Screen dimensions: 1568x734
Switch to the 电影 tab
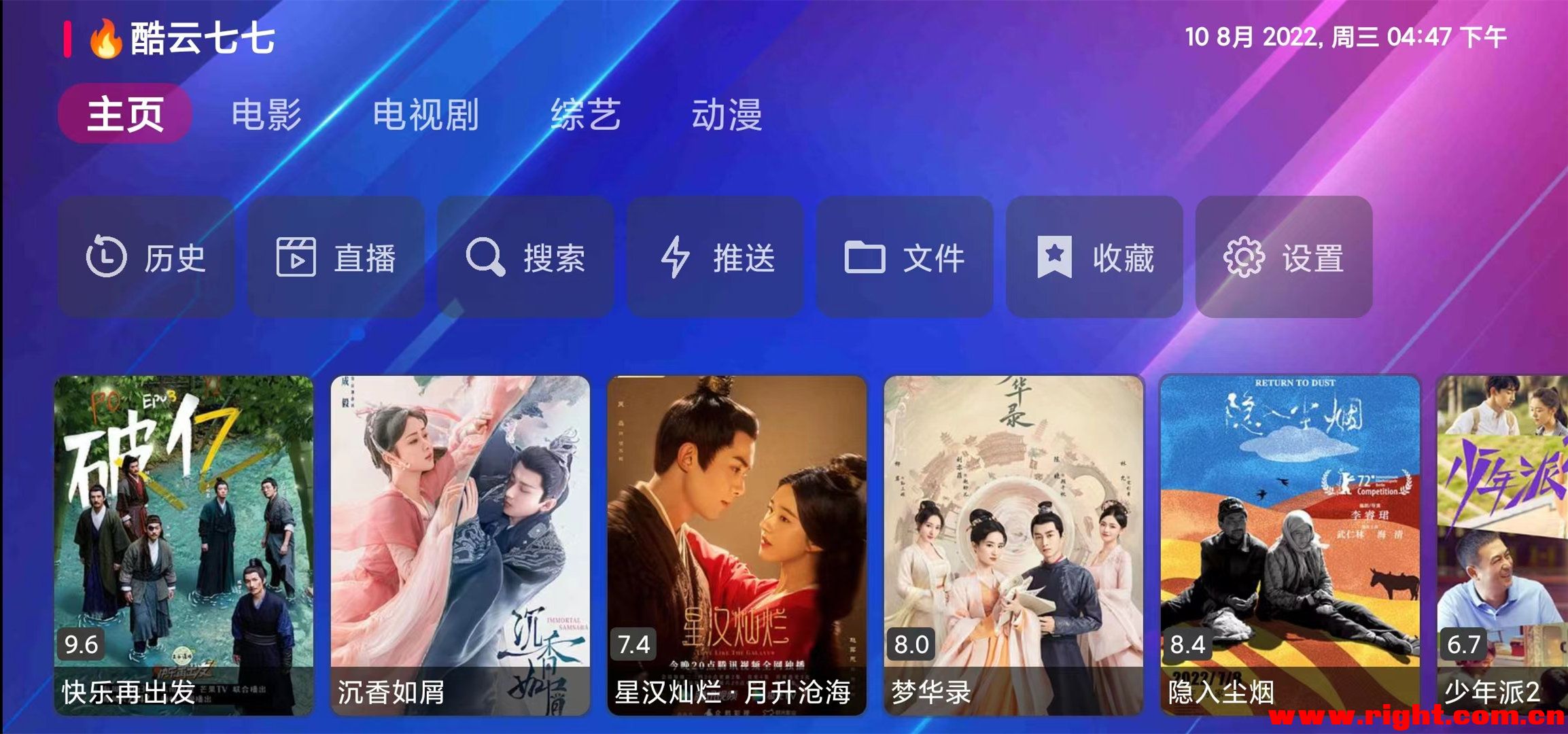[x=266, y=113]
